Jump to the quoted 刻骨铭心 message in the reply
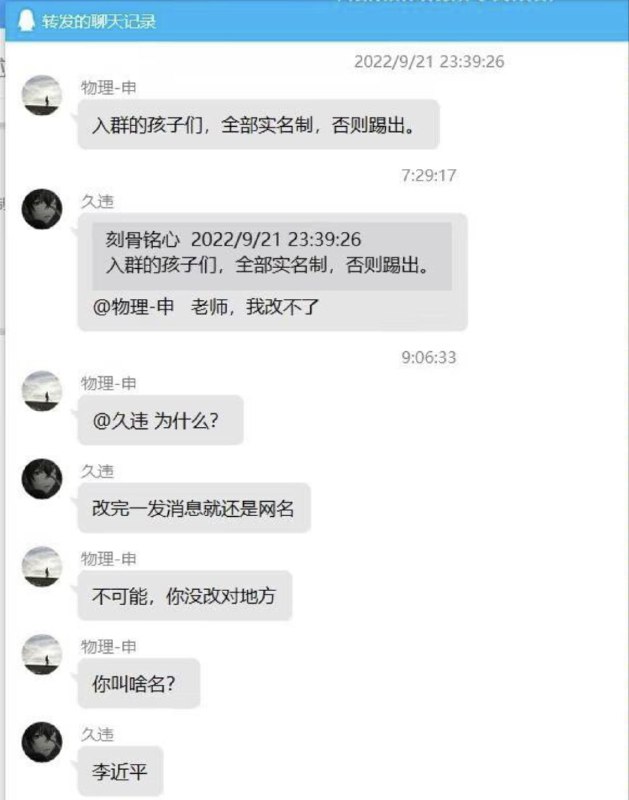 (271, 254)
